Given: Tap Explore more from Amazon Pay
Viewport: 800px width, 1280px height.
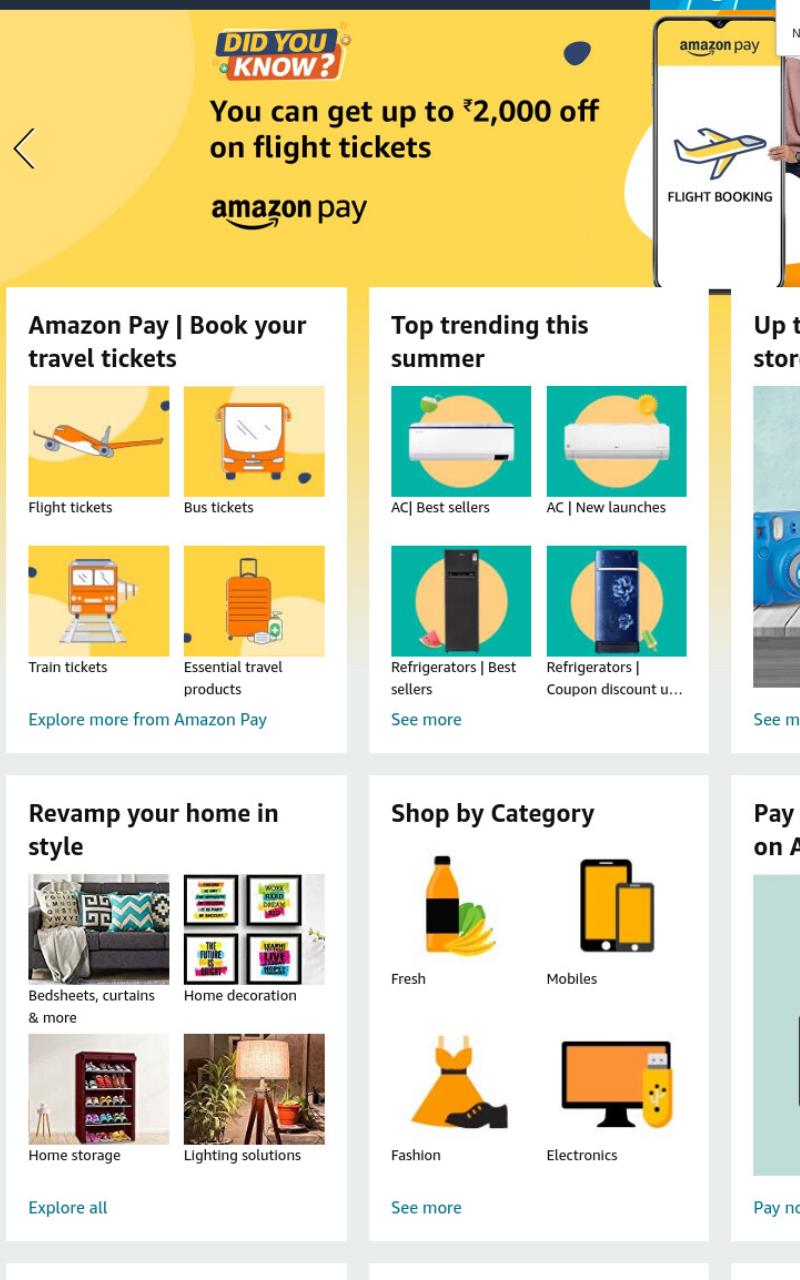Looking at the screenshot, I should point(147,720).
